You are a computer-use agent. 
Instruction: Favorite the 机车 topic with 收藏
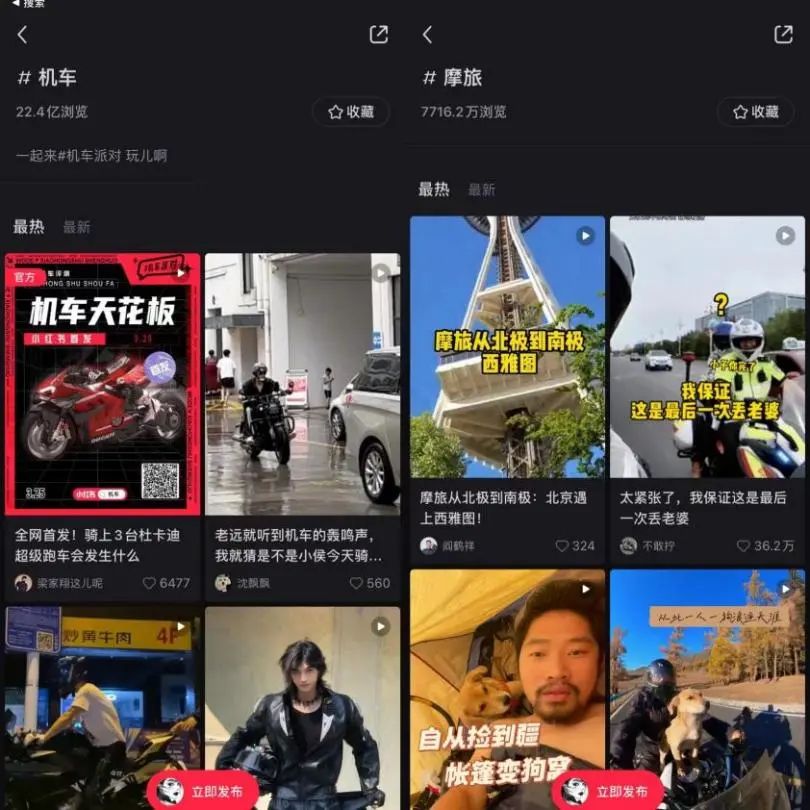click(350, 112)
